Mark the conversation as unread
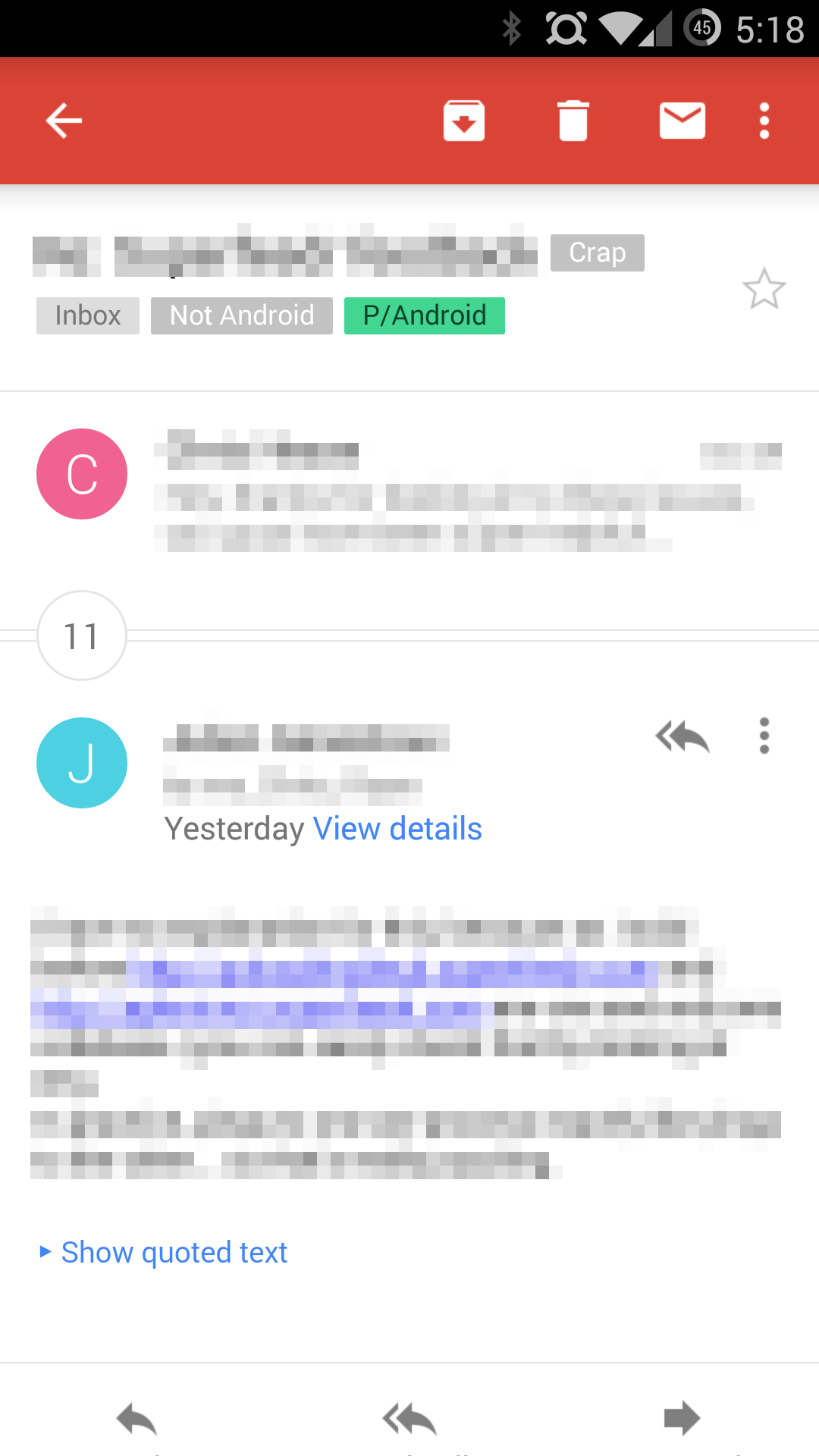The image size is (819, 1456). 682,121
